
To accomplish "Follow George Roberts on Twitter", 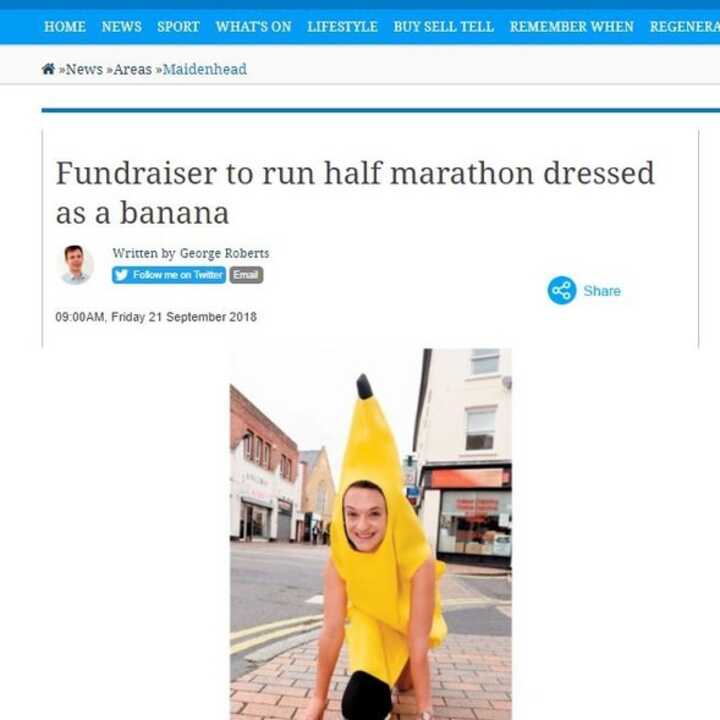I will (x=168, y=275).
